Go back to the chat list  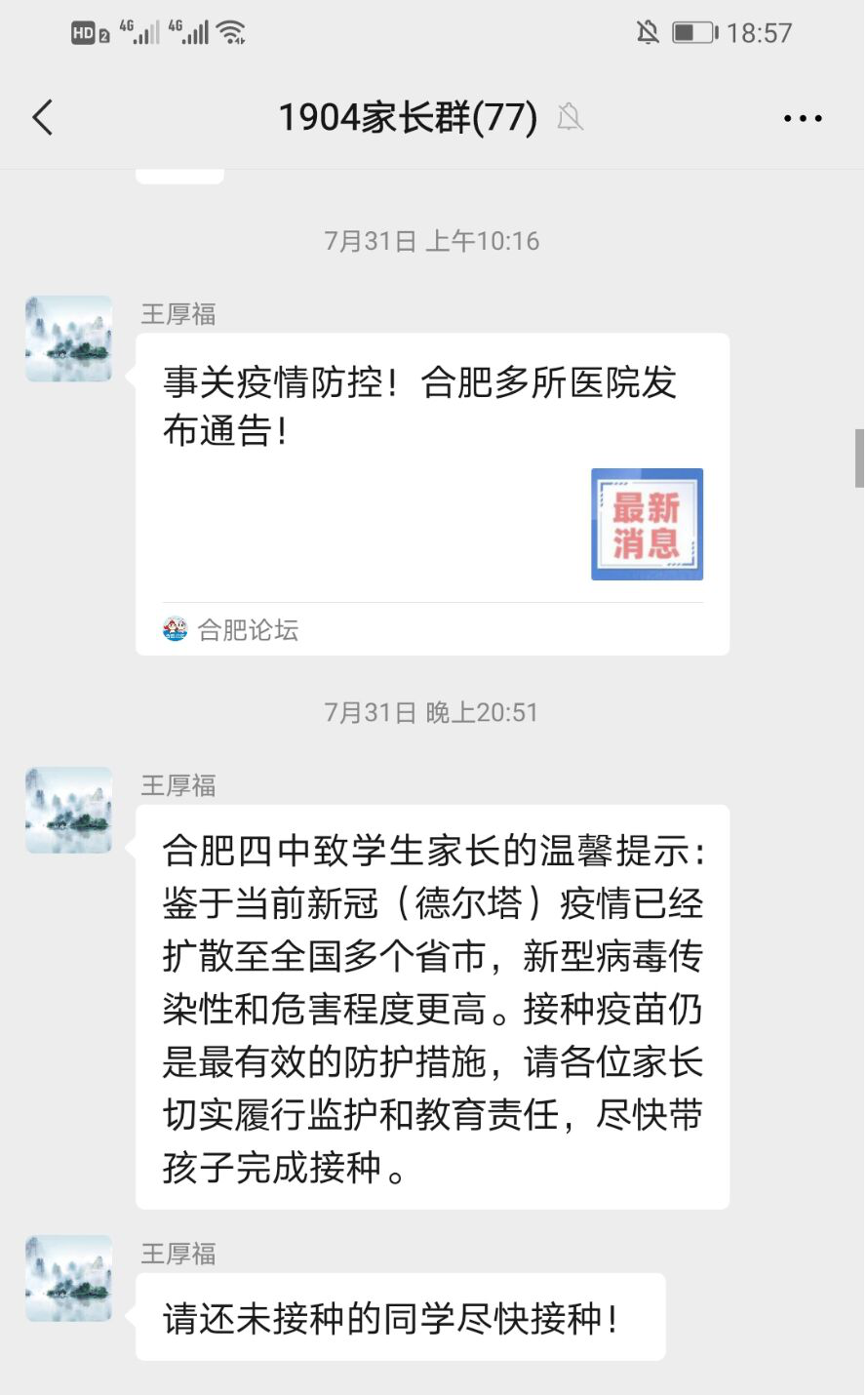[43, 118]
